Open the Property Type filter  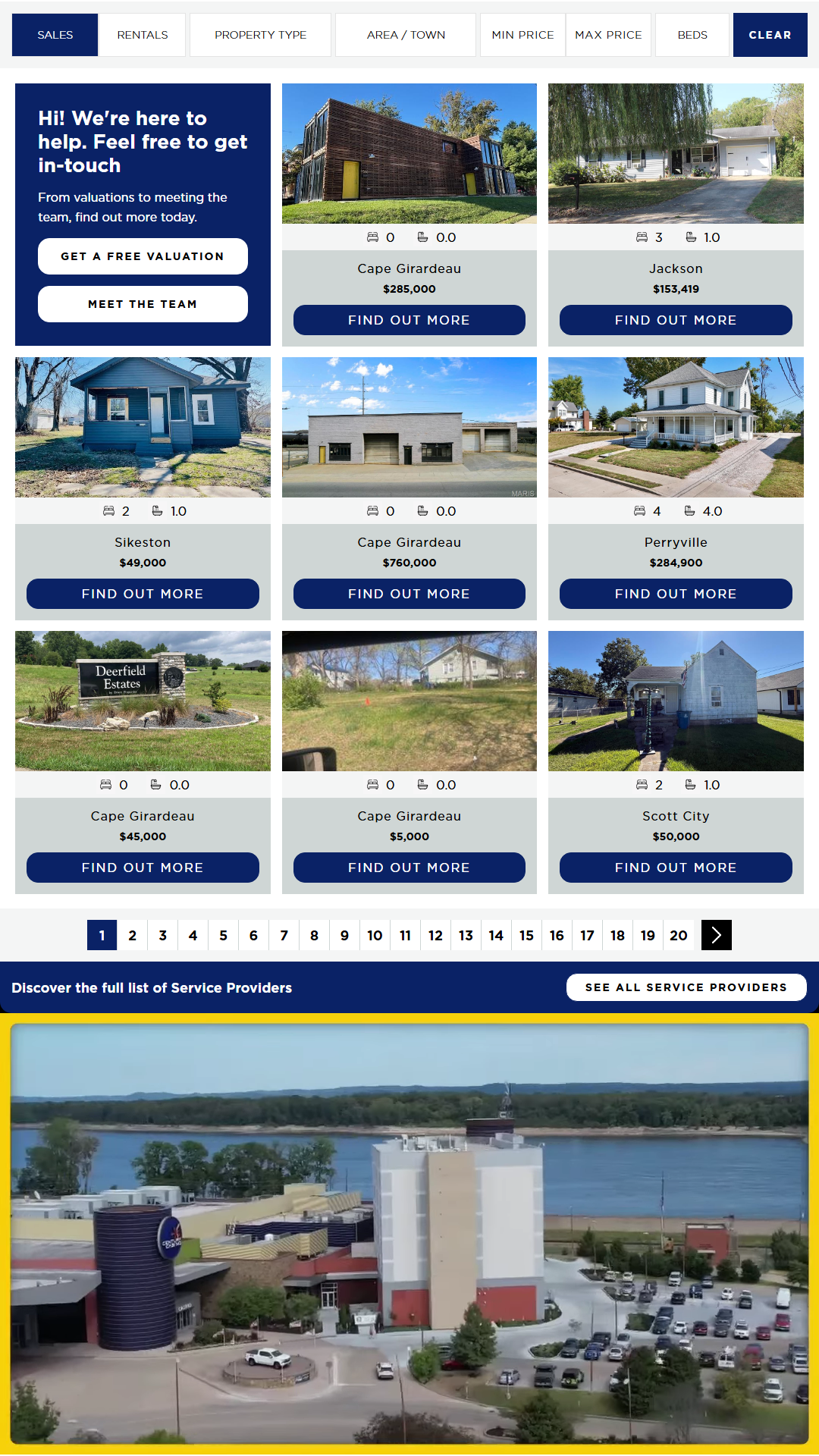(260, 35)
